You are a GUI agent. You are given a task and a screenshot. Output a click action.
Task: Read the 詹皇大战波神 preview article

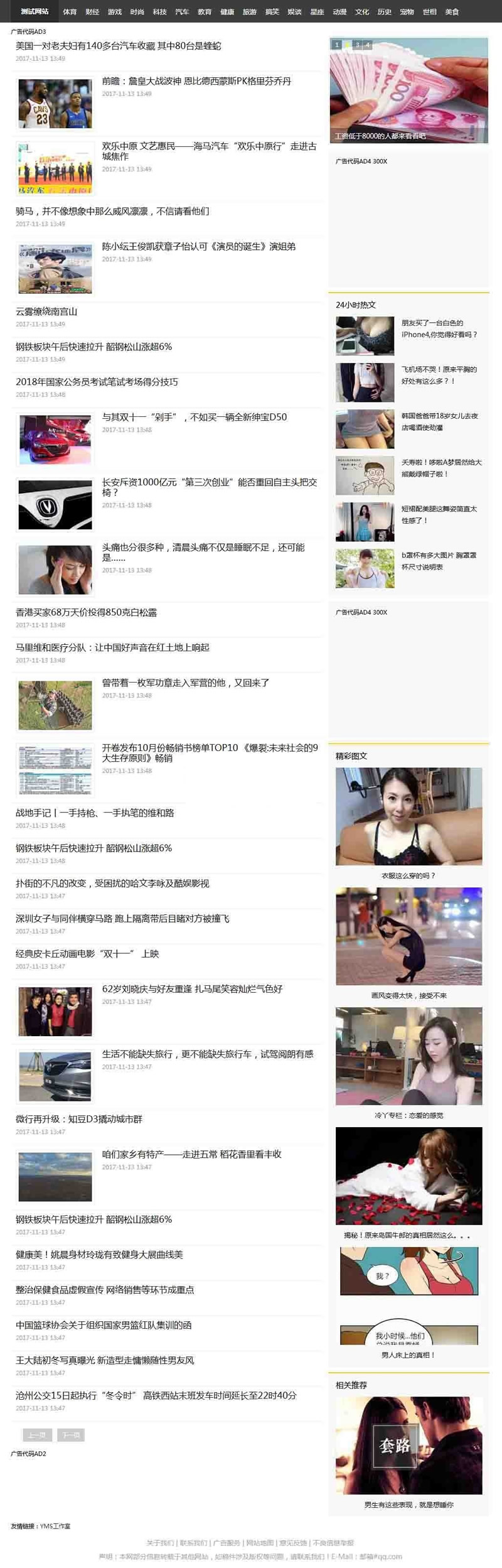coord(196,81)
